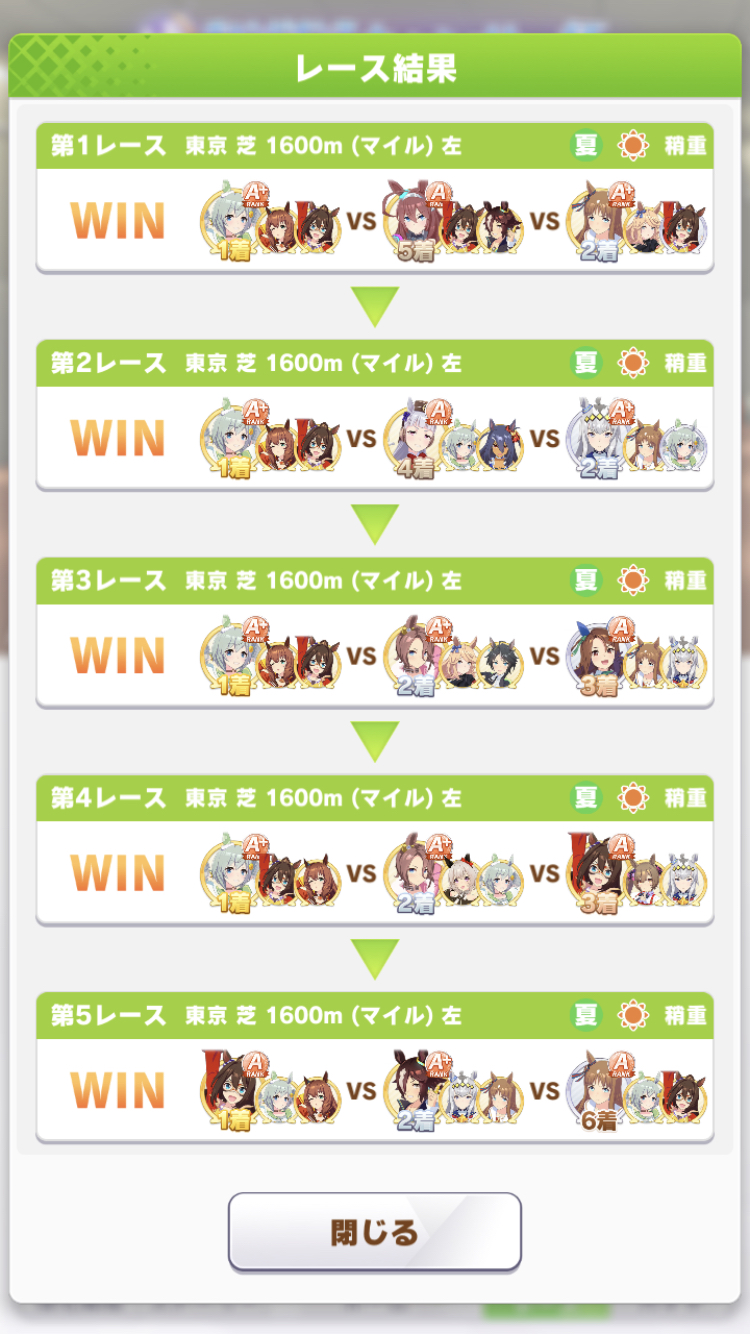View details of 第4レース result

coord(375,850)
